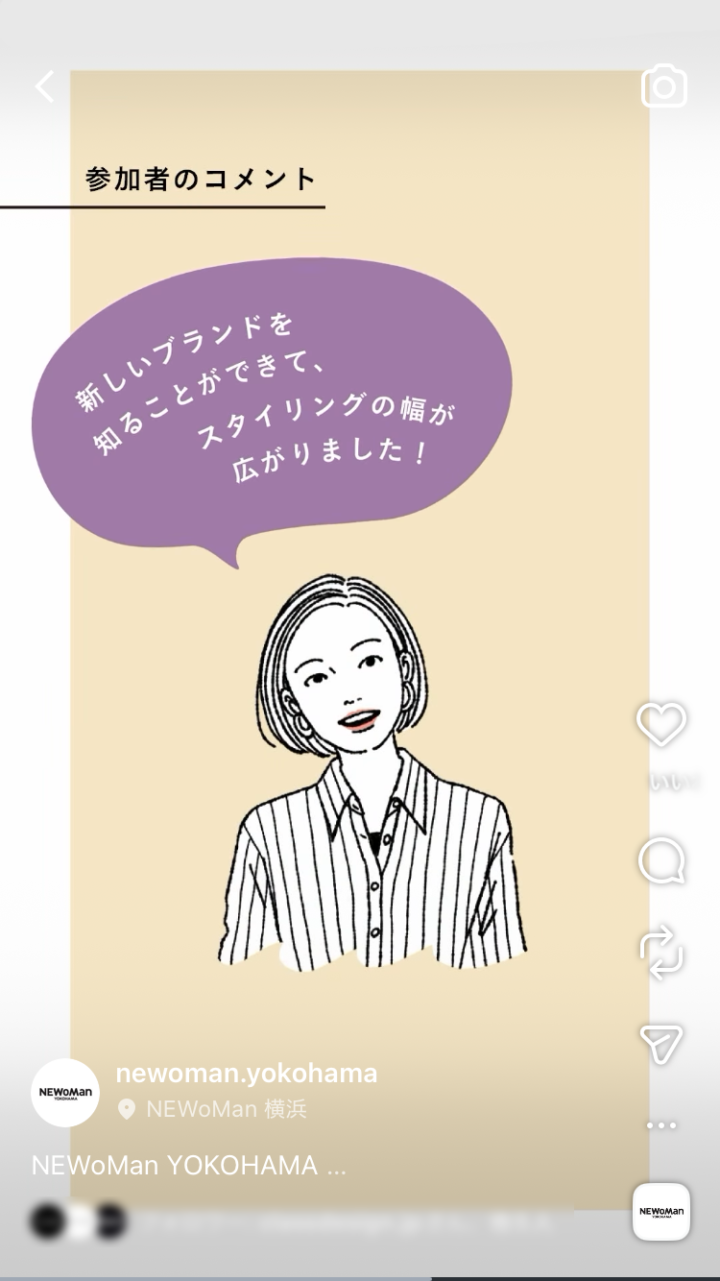Repost this reel with the arrows icon
Image resolution: width=720 pixels, height=1281 pixels.
click(661, 951)
